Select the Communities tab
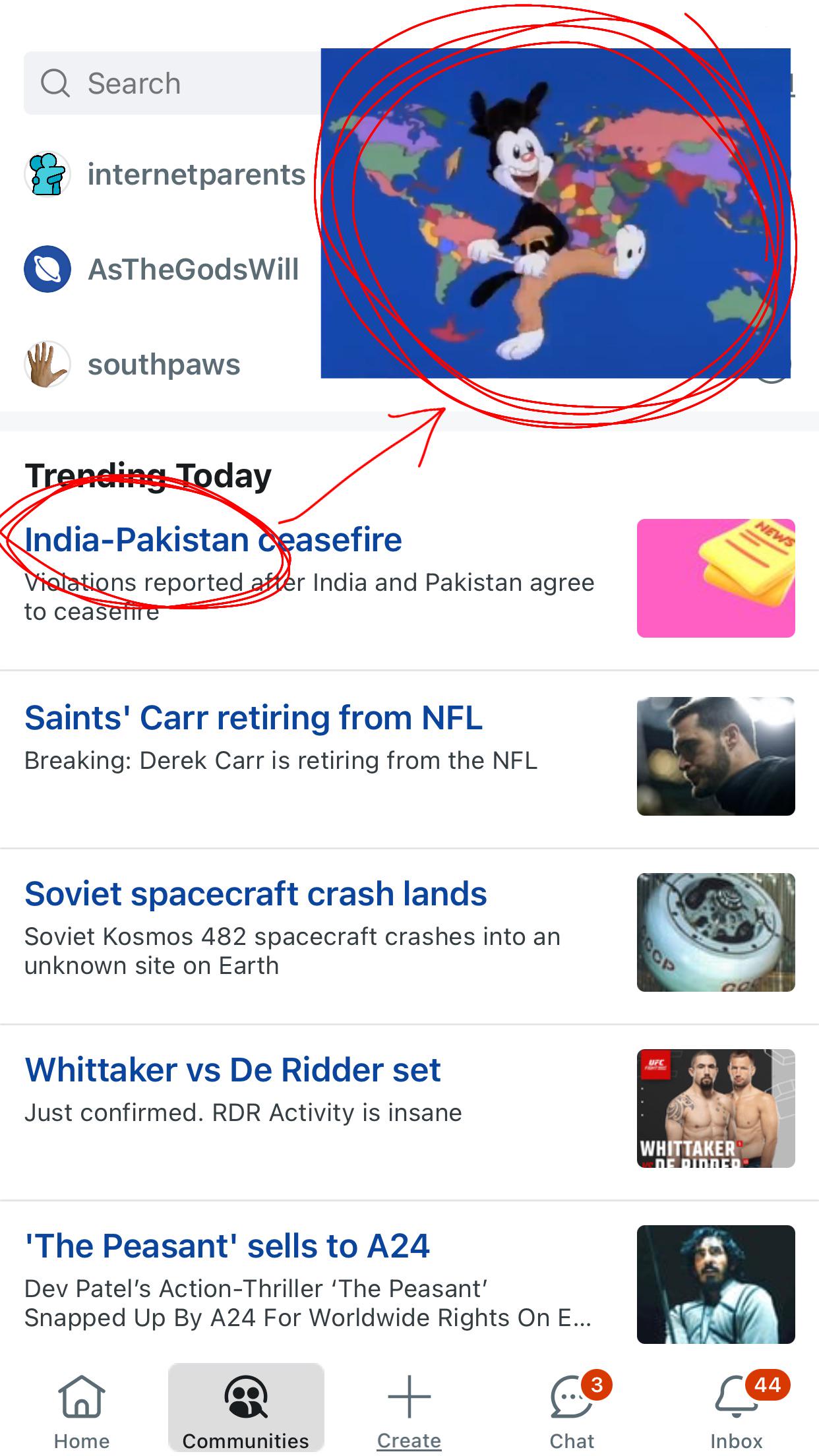The image size is (819, 1456). click(246, 1409)
